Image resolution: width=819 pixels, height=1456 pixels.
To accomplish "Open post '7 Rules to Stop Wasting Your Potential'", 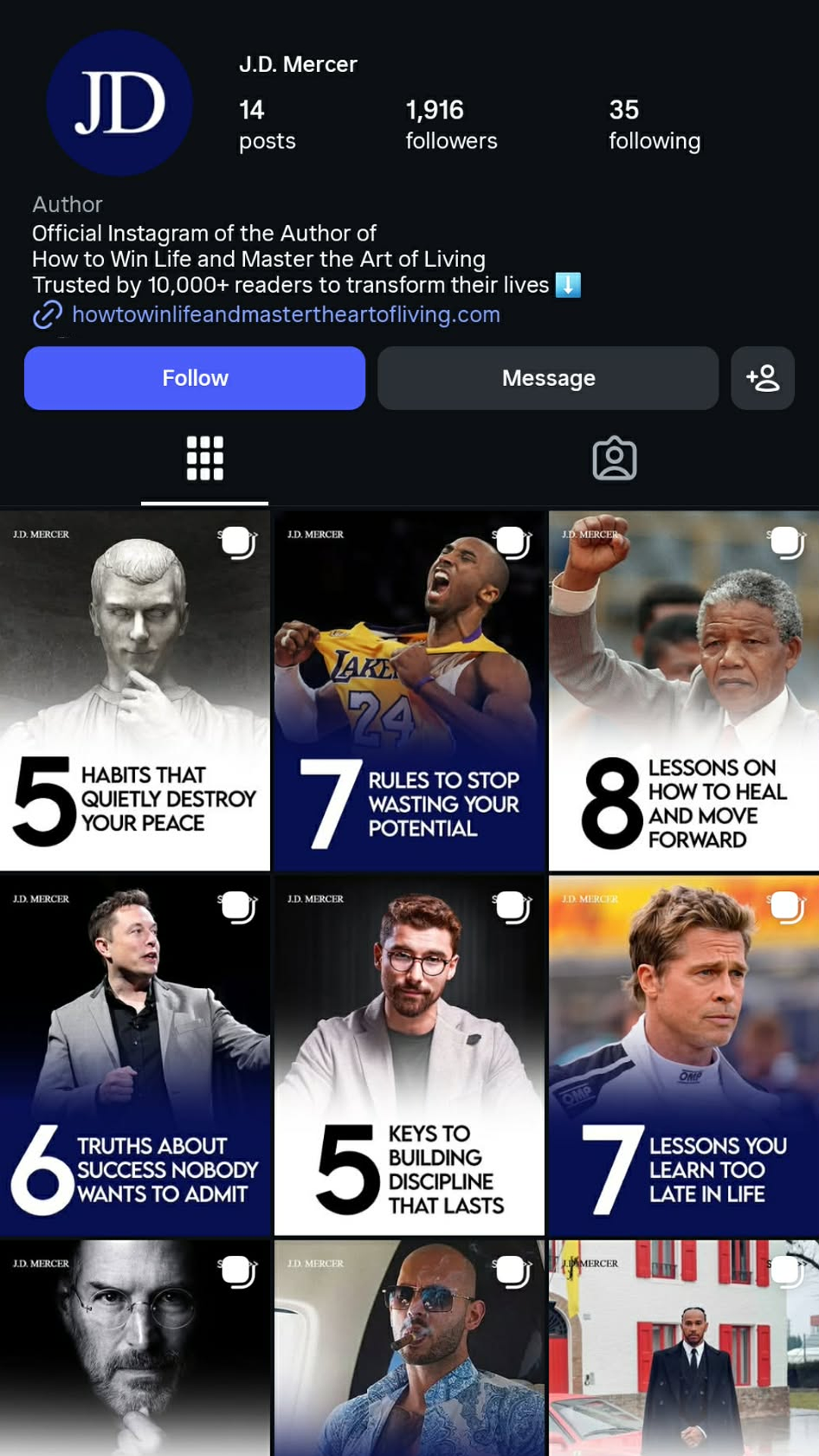I will (x=409, y=690).
